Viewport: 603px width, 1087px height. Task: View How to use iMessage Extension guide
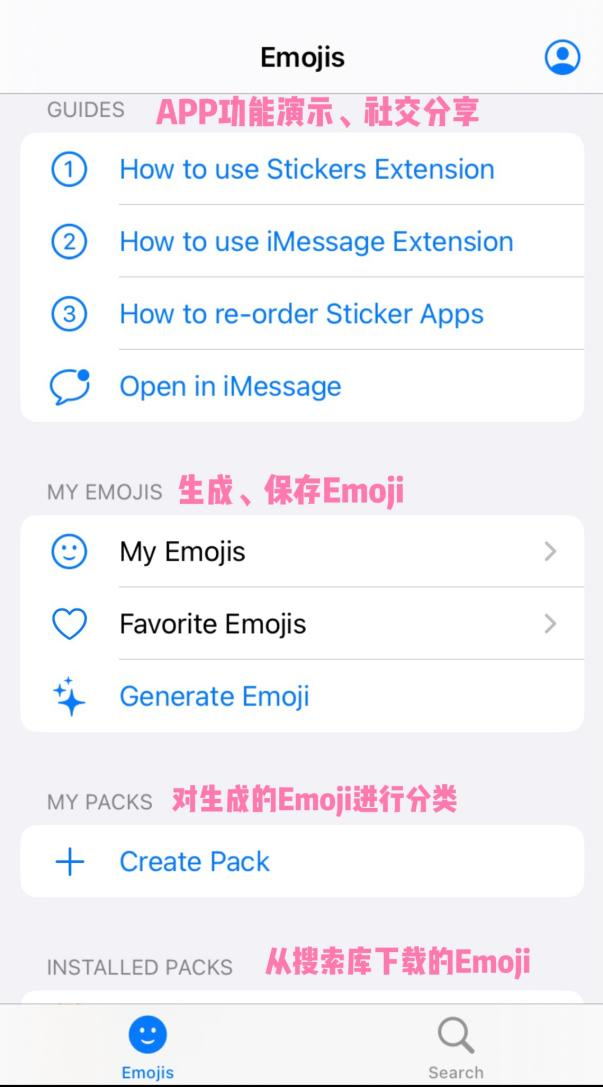pos(316,241)
